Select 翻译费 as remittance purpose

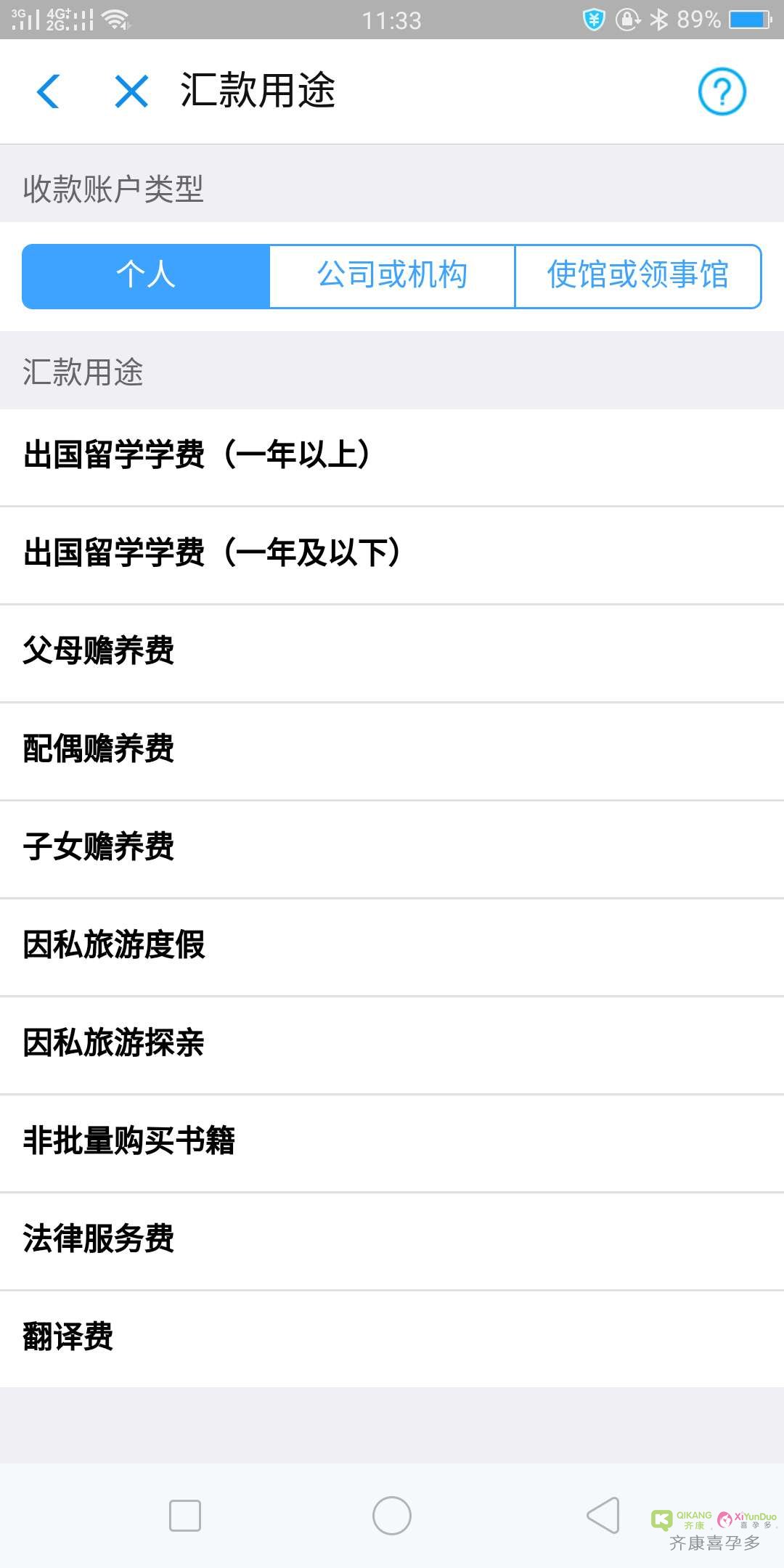pos(392,1338)
